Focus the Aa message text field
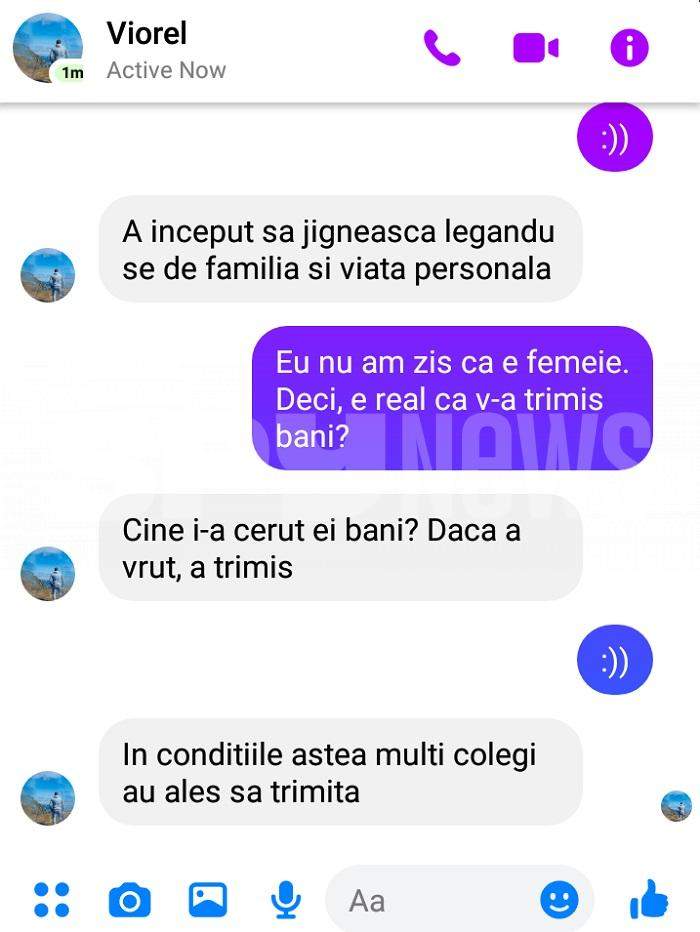 (430, 900)
